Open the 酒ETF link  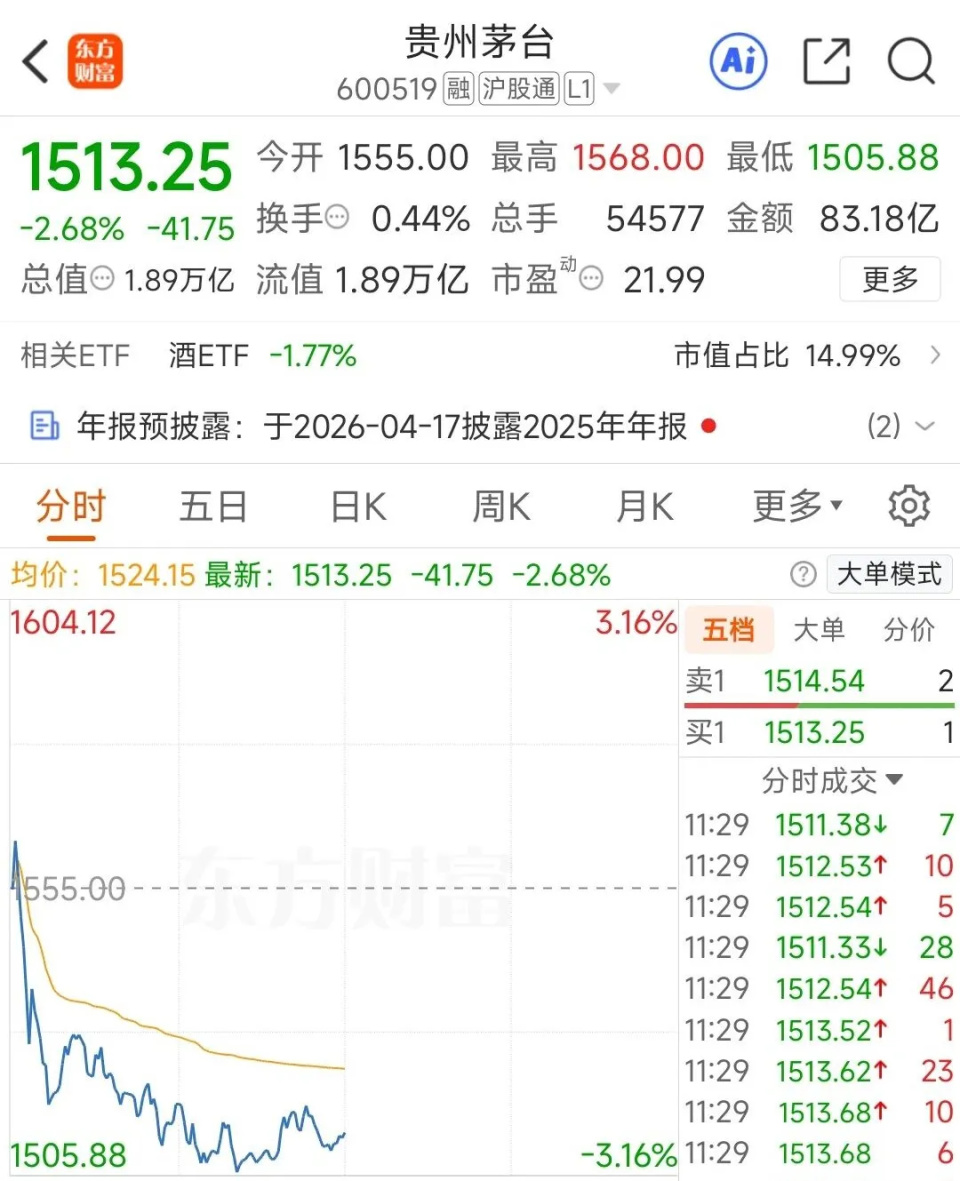point(208,355)
